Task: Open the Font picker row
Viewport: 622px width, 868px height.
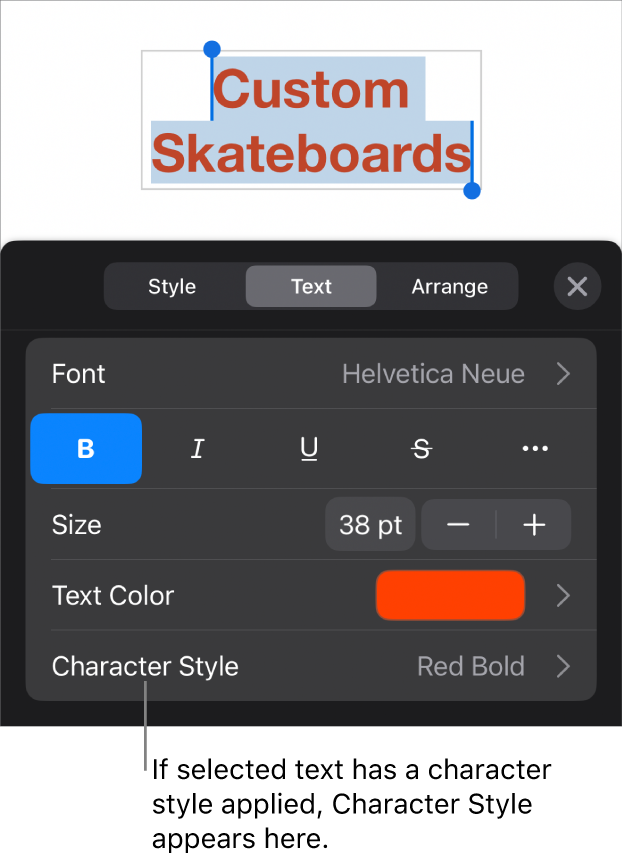Action: [311, 374]
